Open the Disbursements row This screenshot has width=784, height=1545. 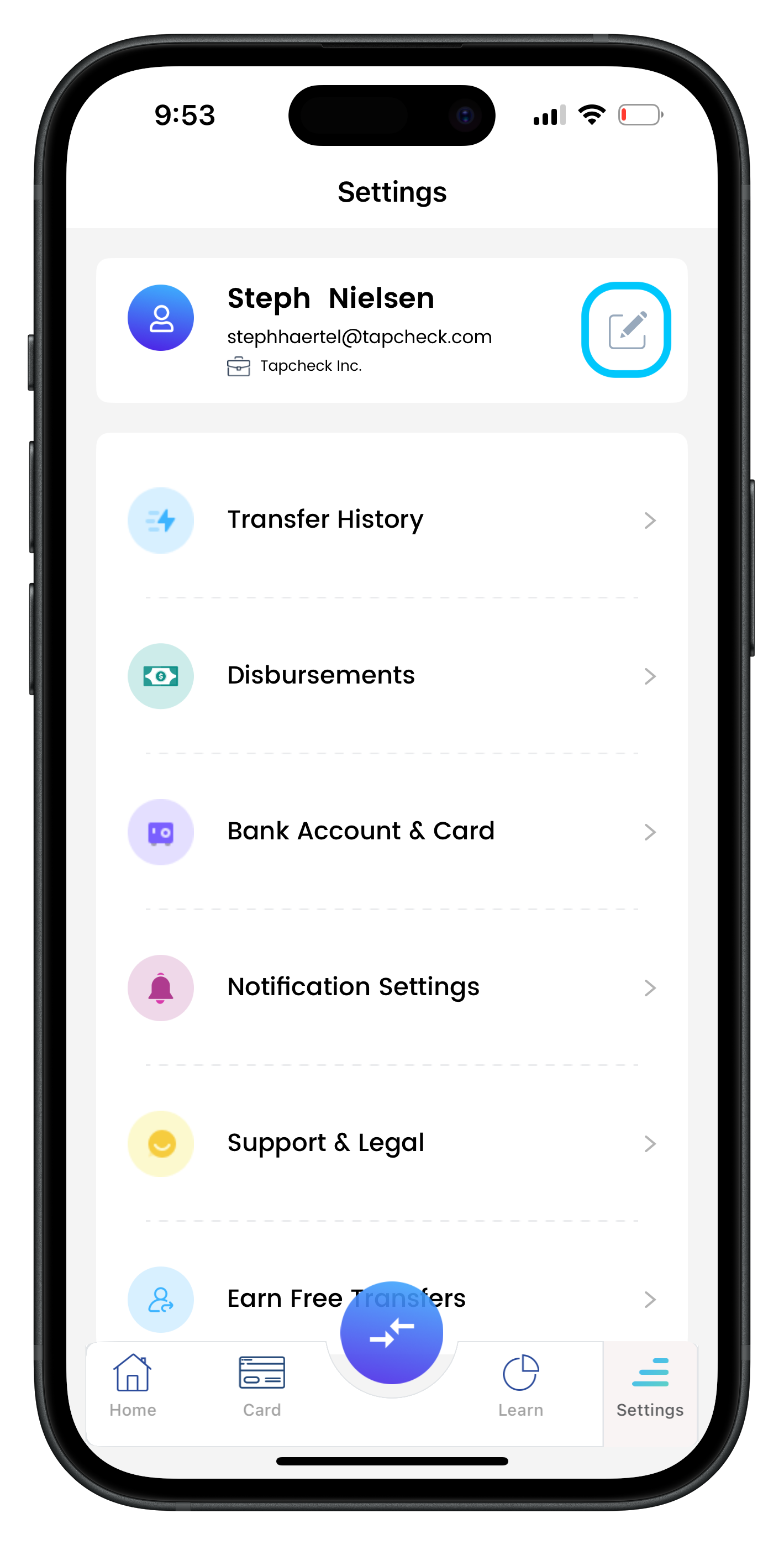pos(392,676)
